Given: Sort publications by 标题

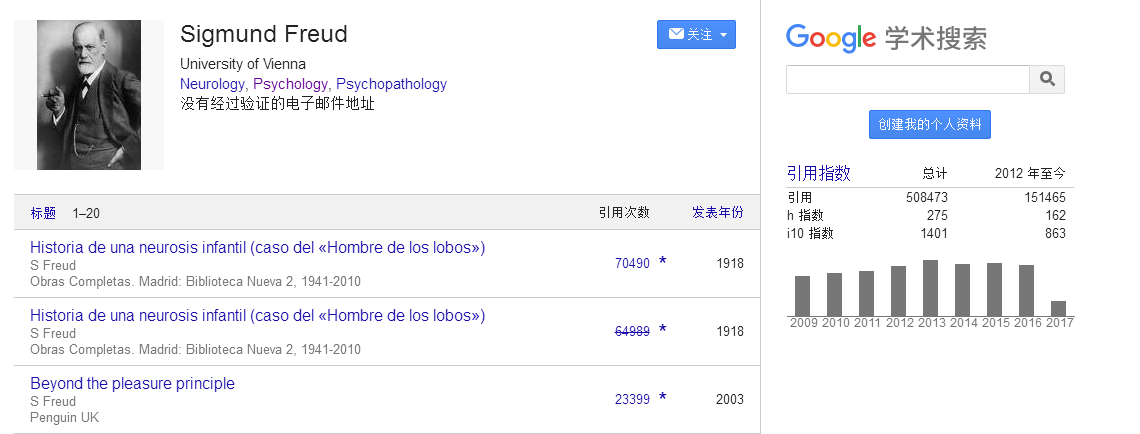Looking at the screenshot, I should [x=43, y=213].
